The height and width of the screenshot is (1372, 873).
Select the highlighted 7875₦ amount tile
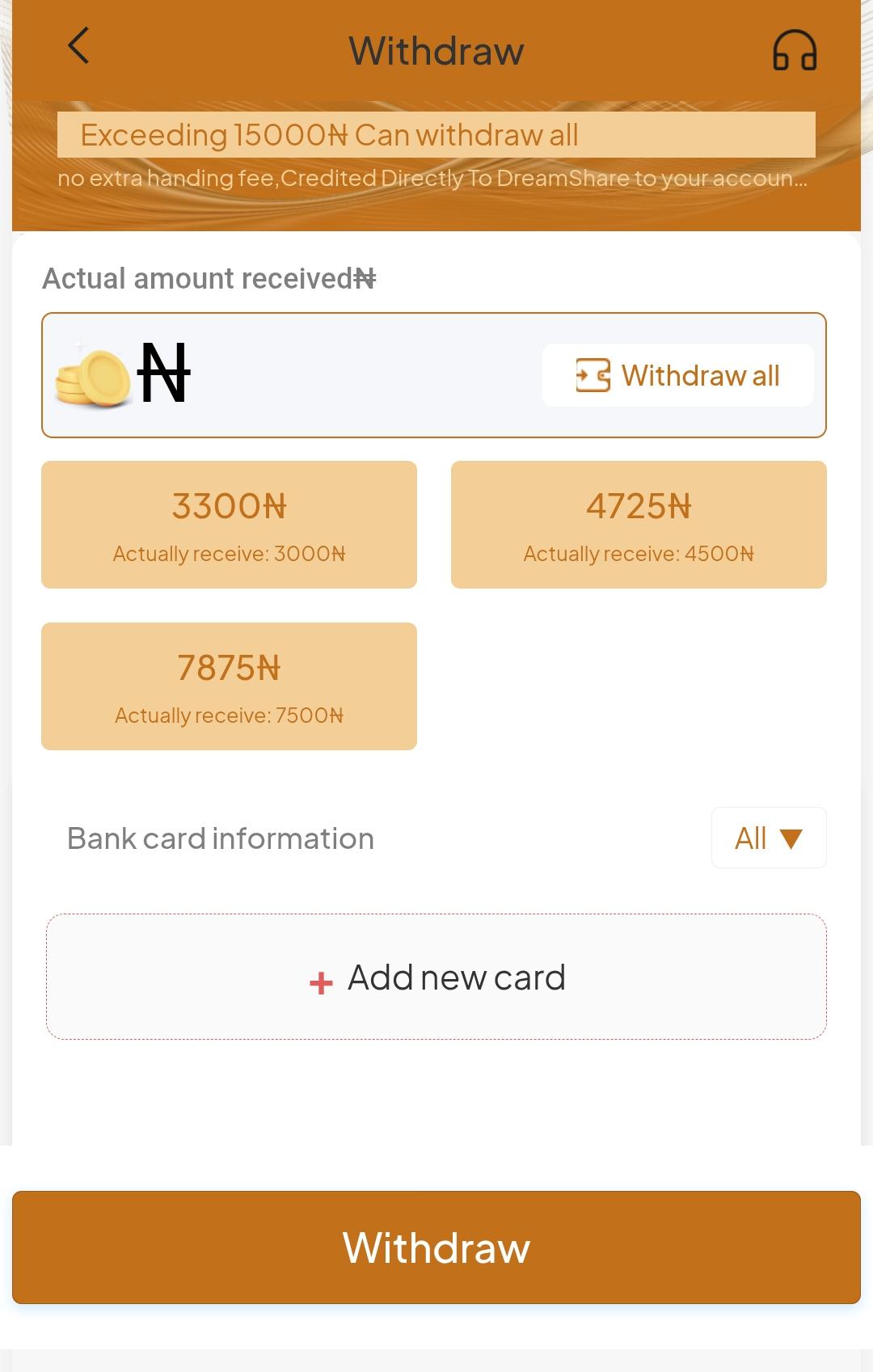click(229, 686)
